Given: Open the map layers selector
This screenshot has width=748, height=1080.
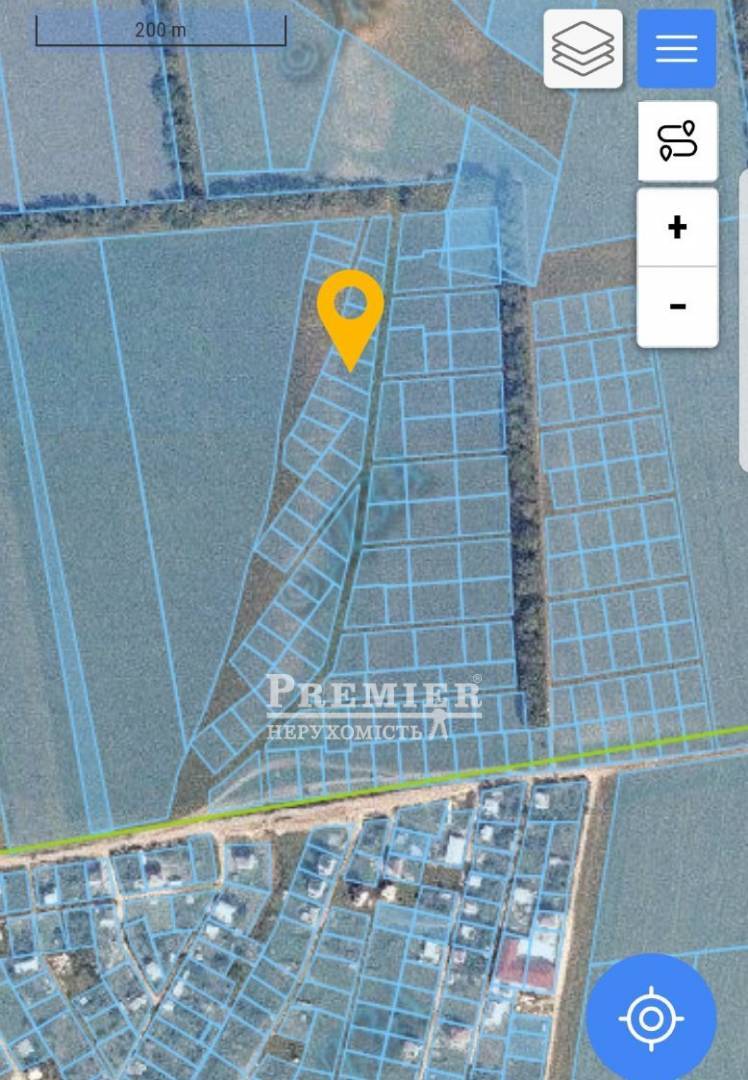Looking at the screenshot, I should (x=583, y=49).
